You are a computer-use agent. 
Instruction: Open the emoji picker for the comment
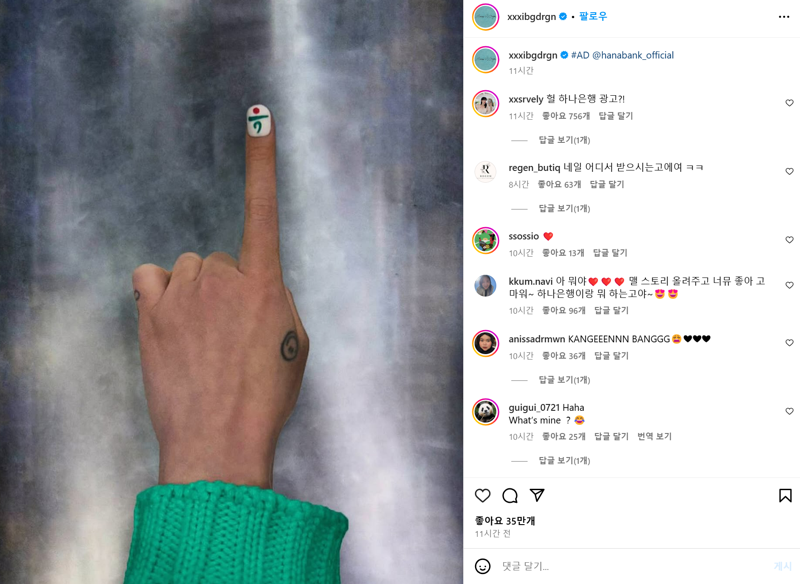click(483, 566)
